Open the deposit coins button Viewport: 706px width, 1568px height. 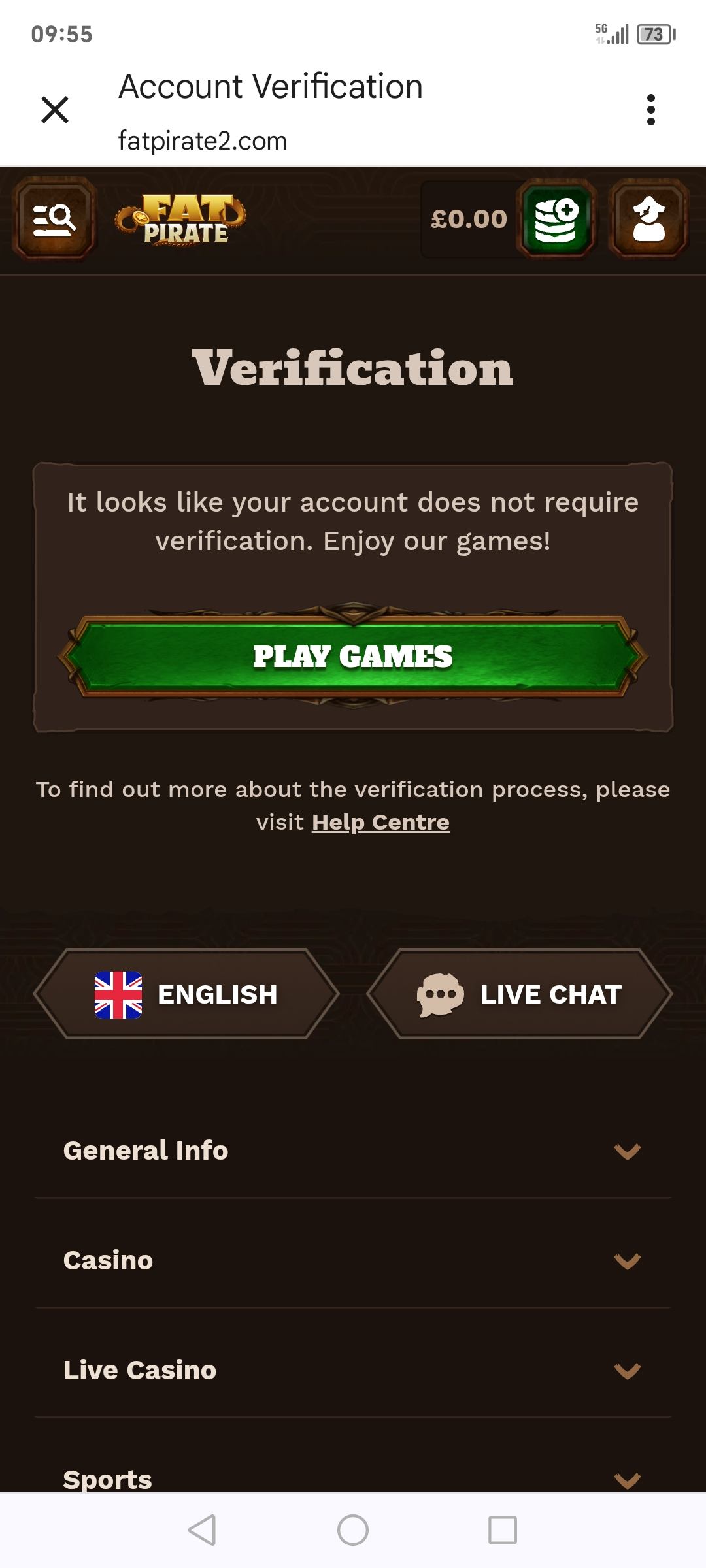click(556, 220)
